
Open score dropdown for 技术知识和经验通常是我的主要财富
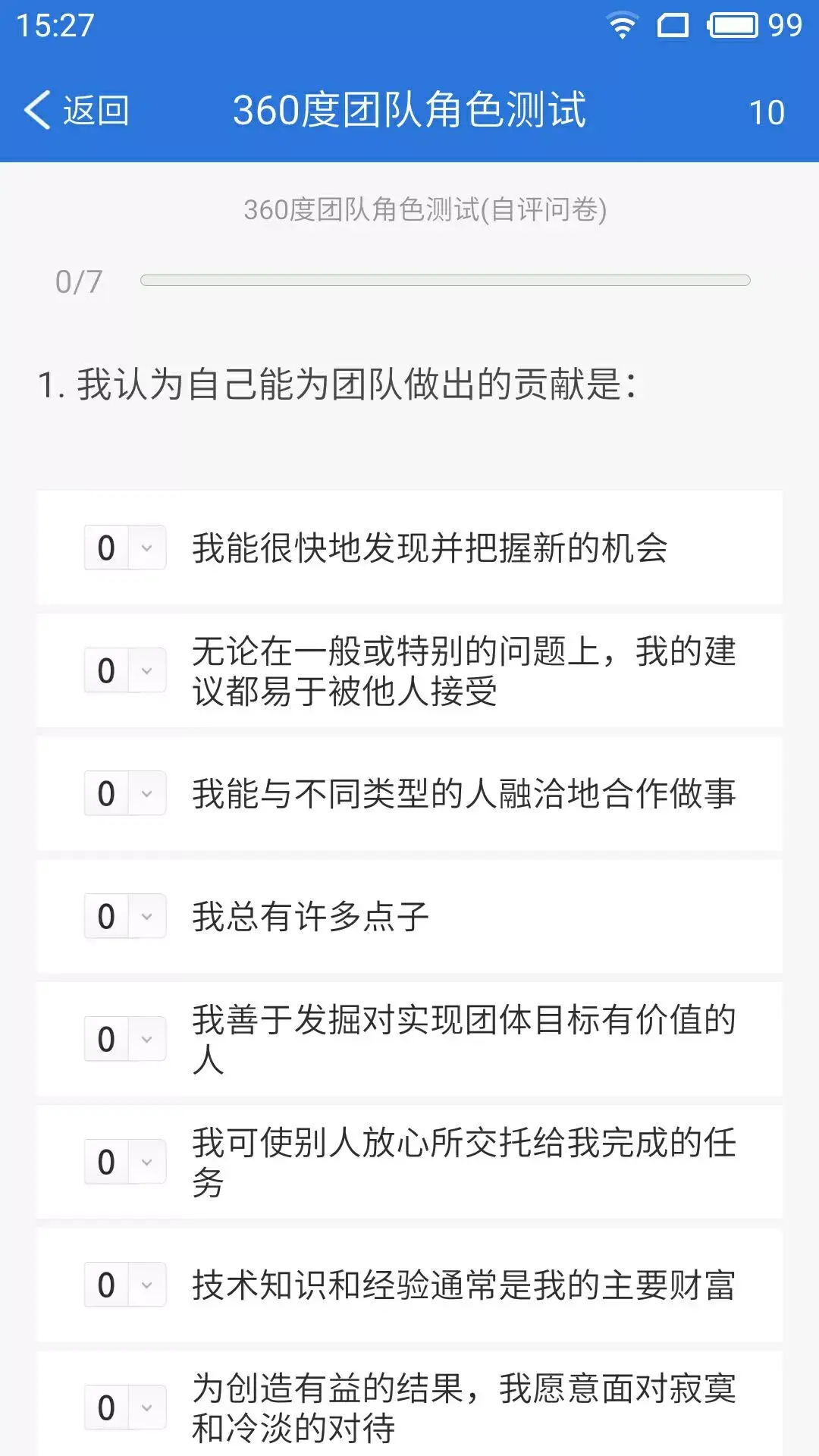click(125, 1285)
